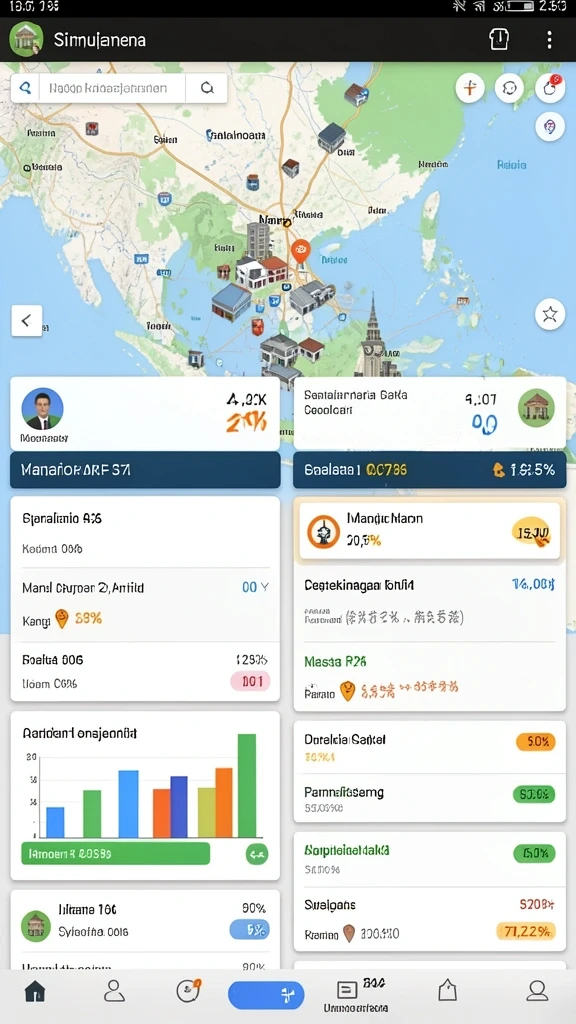Go to the home tab in the bottom bar
Screen dimensions: 576x1024
point(35,991)
